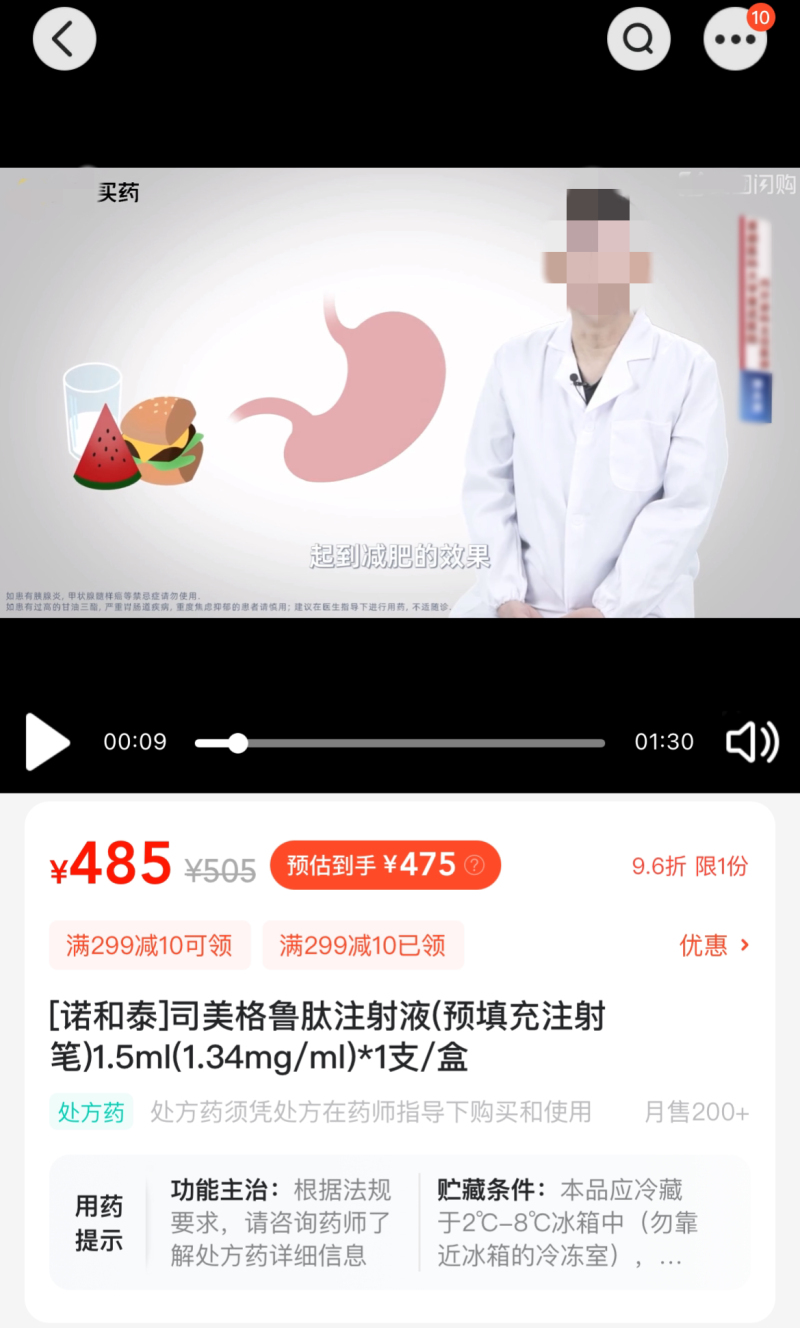Open the 优惠 discounts details
The height and width of the screenshot is (1328, 800).
pos(714,945)
